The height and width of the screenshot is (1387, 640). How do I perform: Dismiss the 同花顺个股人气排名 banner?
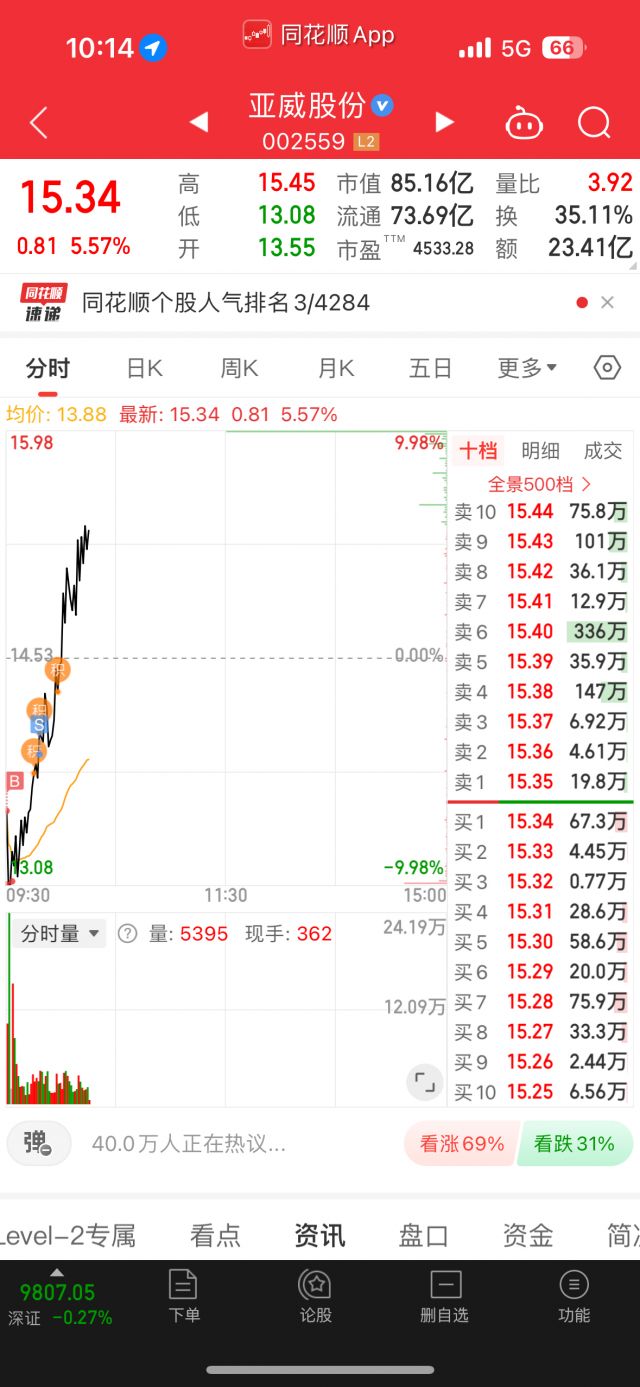point(607,302)
